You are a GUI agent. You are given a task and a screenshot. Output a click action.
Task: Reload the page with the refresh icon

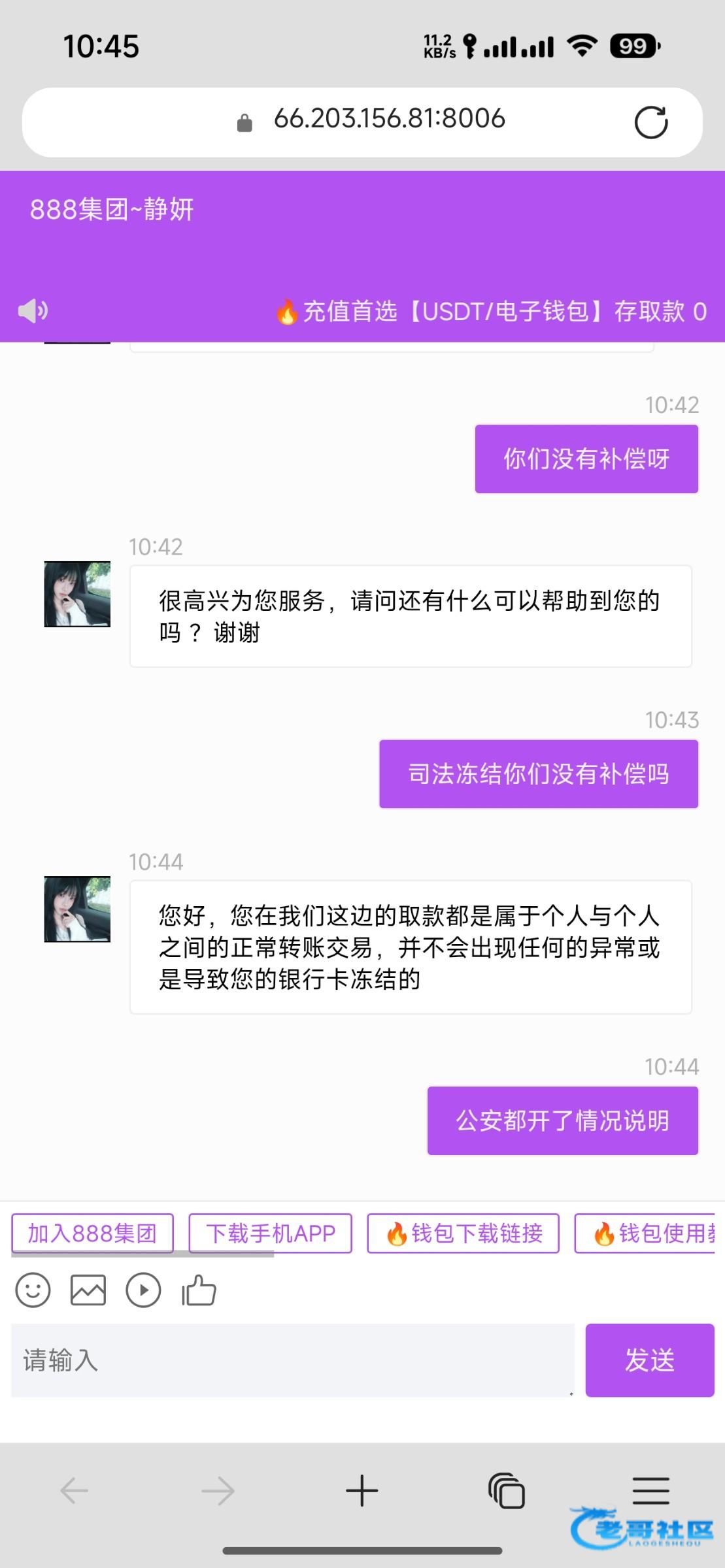tap(650, 122)
